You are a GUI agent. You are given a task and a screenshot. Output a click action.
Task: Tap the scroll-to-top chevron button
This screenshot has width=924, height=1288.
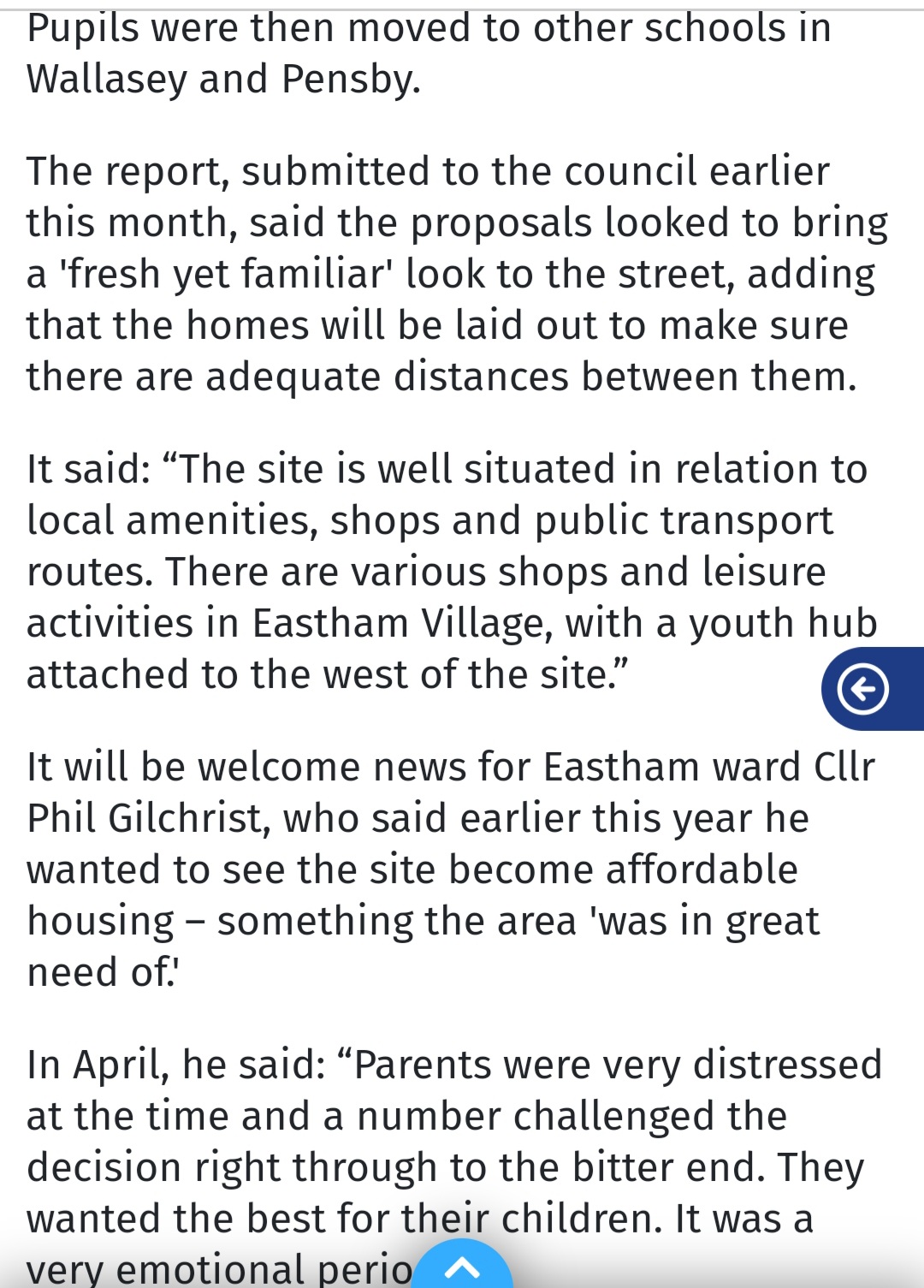click(462, 1267)
